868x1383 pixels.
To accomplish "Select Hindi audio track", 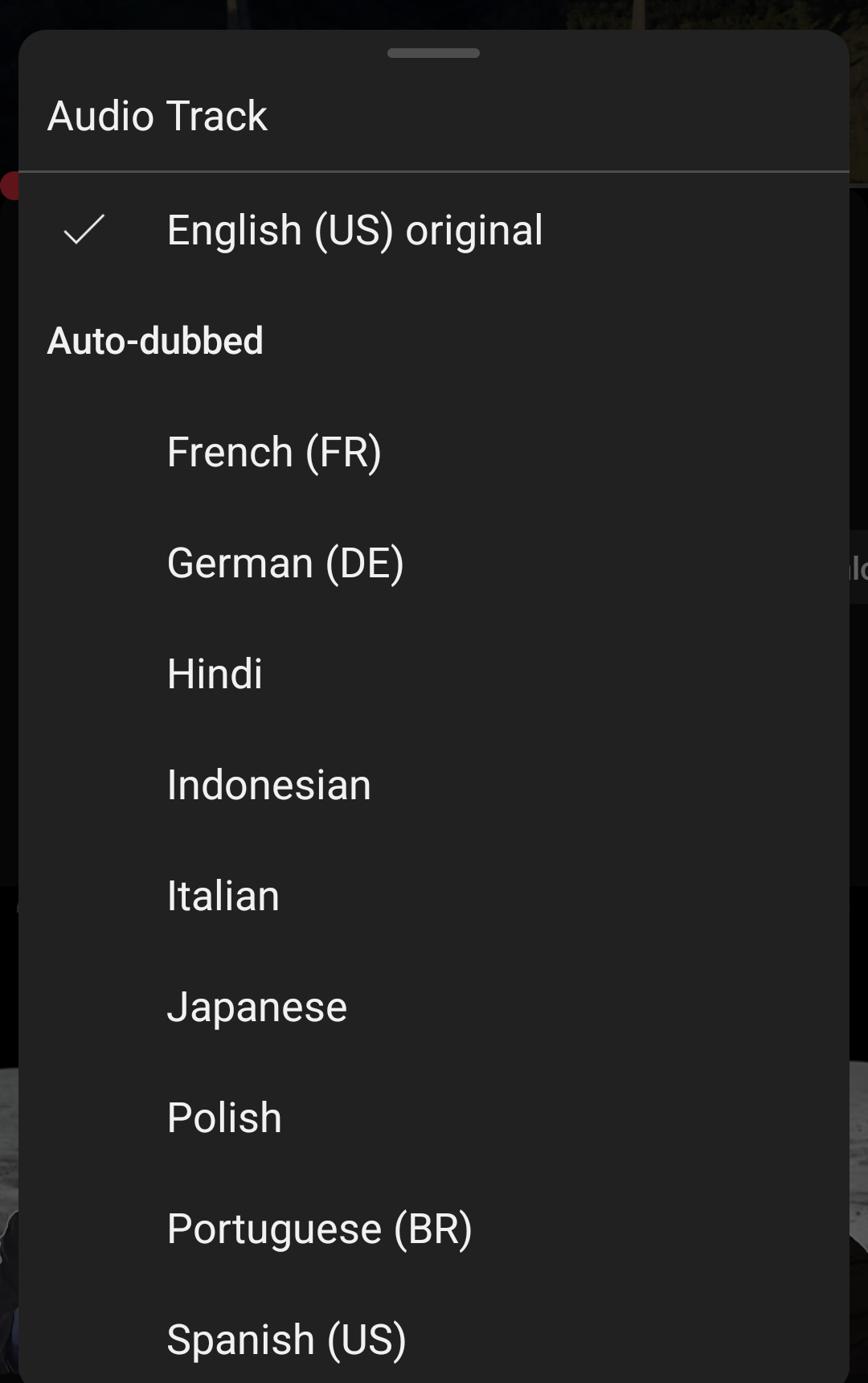I will click(x=215, y=674).
